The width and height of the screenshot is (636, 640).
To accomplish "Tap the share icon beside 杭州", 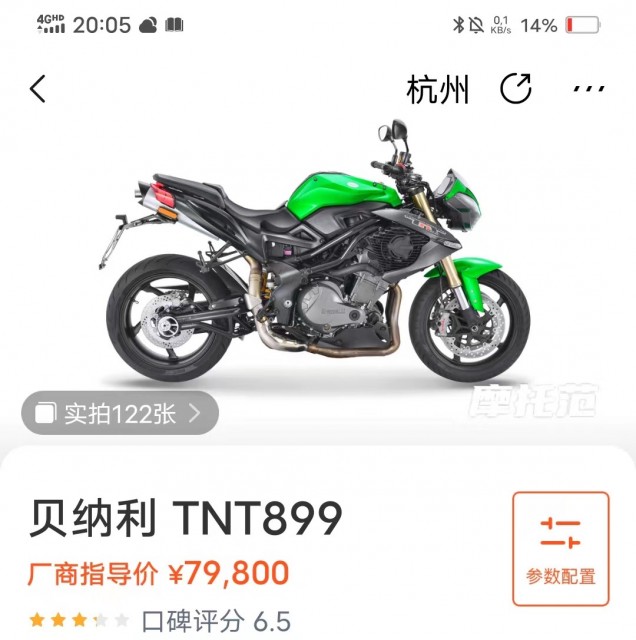I will point(515,89).
